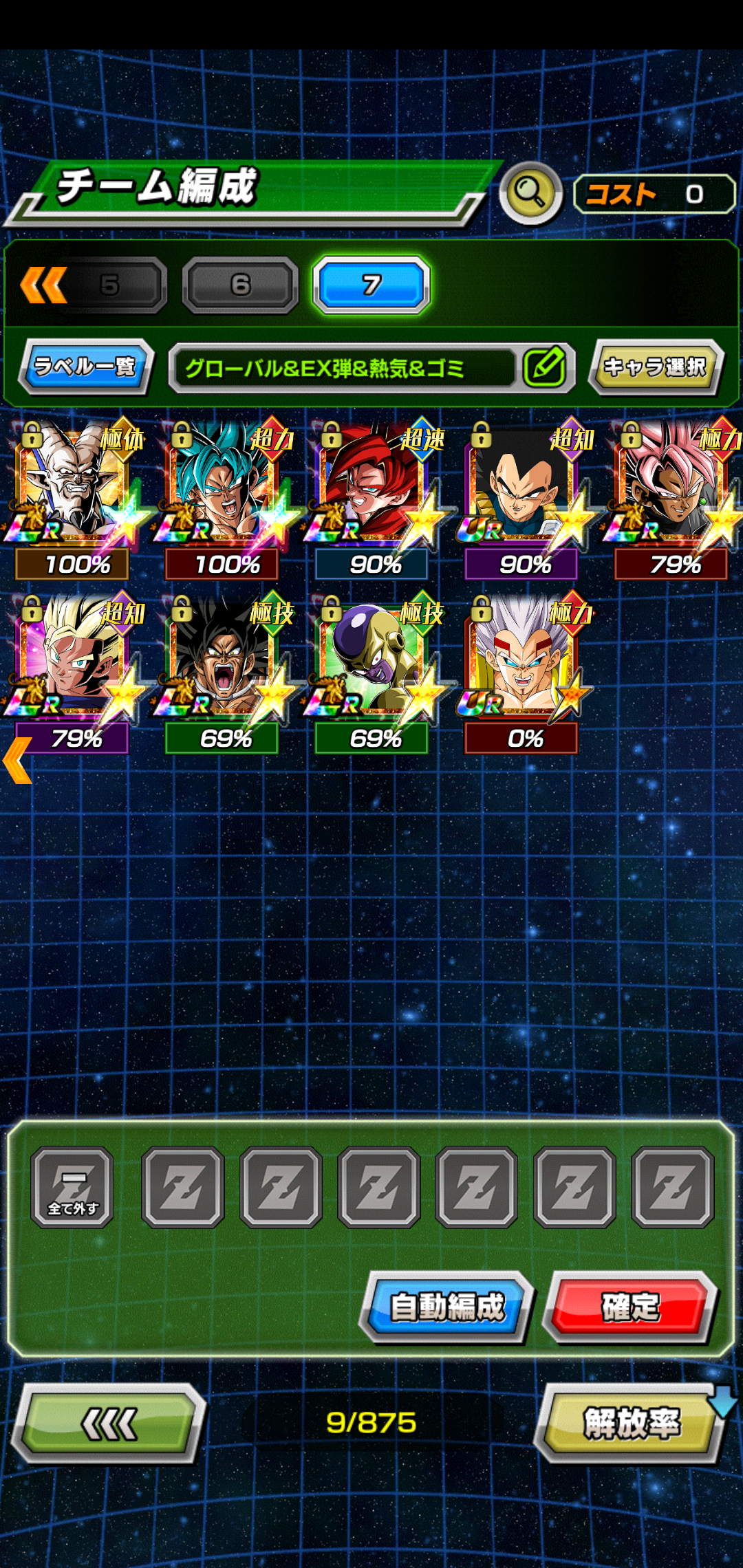
Task: Open the ラベル一覧 label list
Action: tap(86, 367)
